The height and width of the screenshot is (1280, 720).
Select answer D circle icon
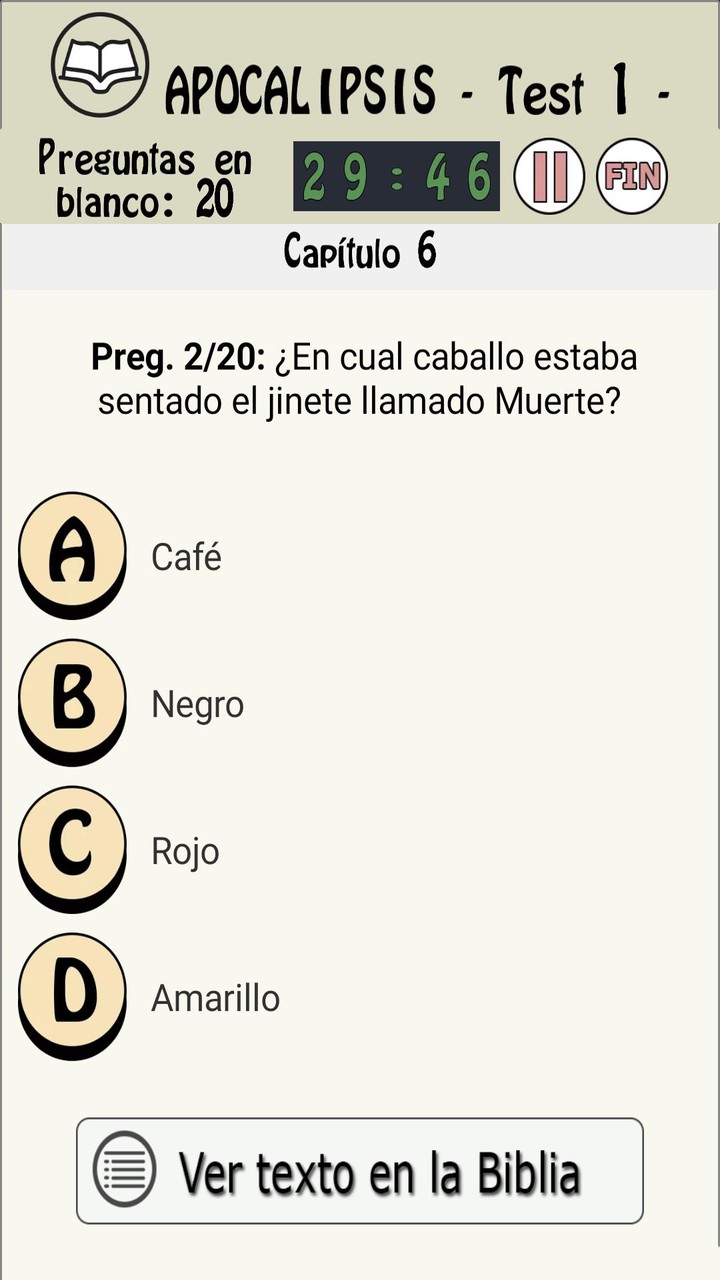tap(71, 995)
